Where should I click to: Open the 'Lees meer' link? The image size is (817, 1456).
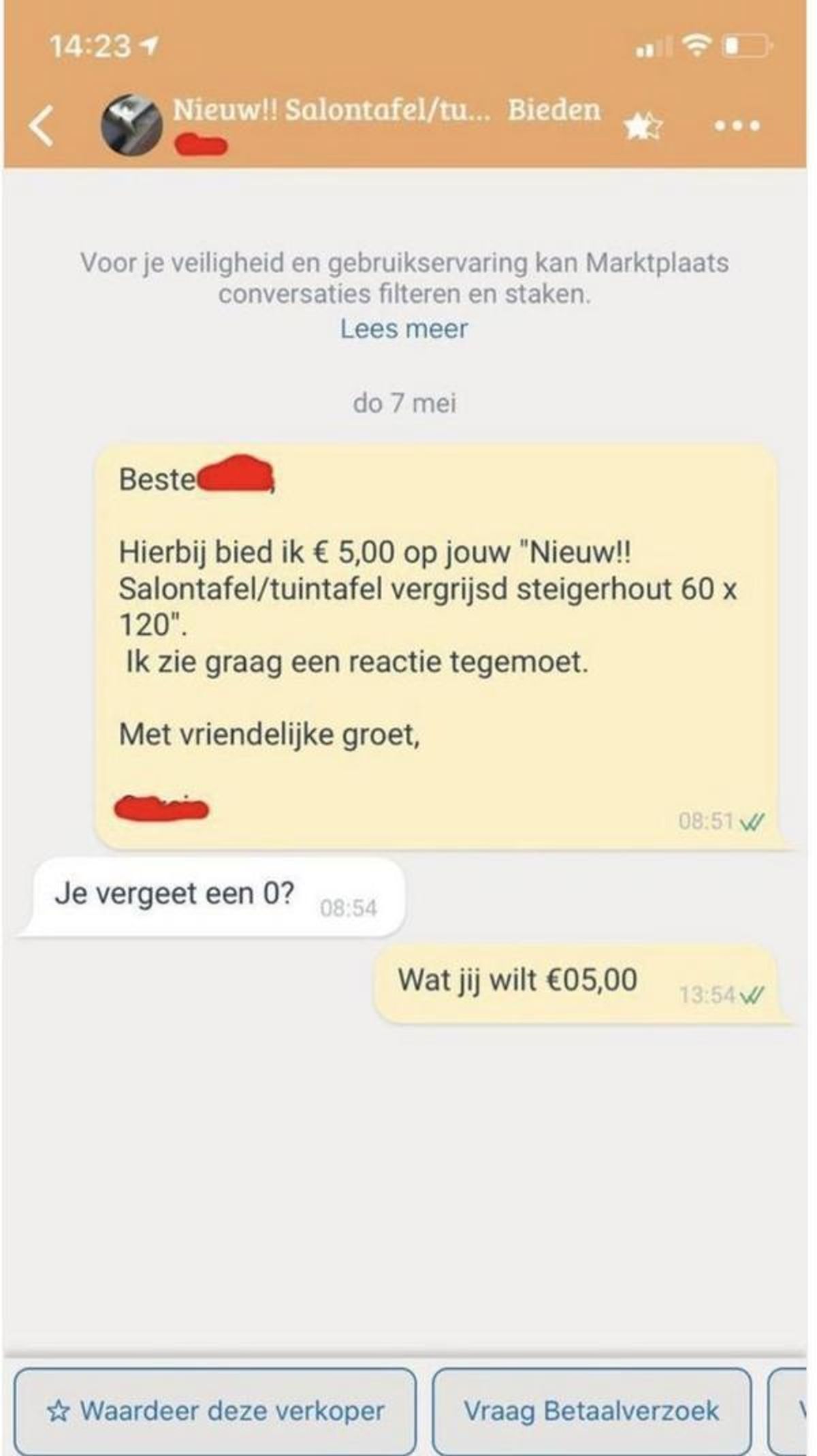404,329
